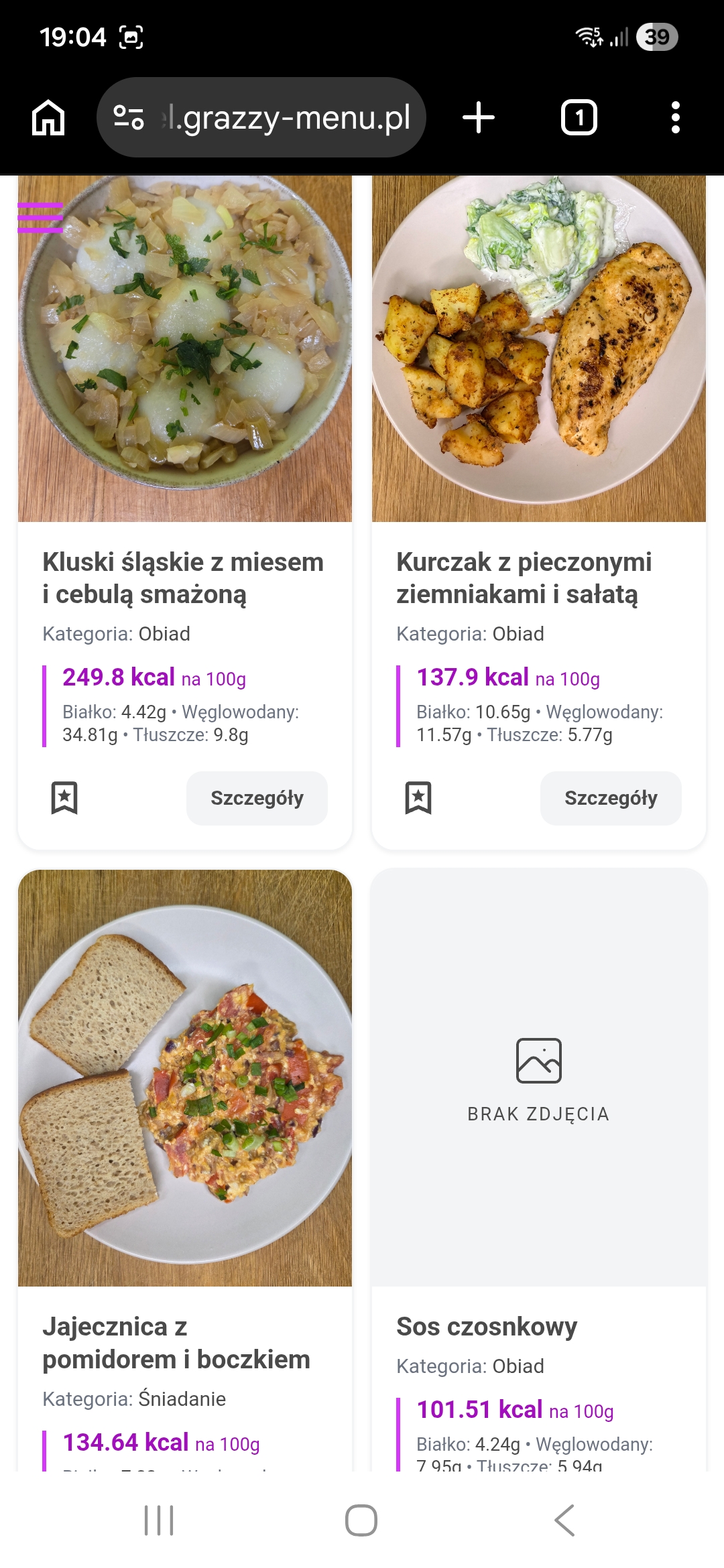
Task: Open the Sos czosnkowy card
Action: pyautogui.click(x=487, y=1327)
